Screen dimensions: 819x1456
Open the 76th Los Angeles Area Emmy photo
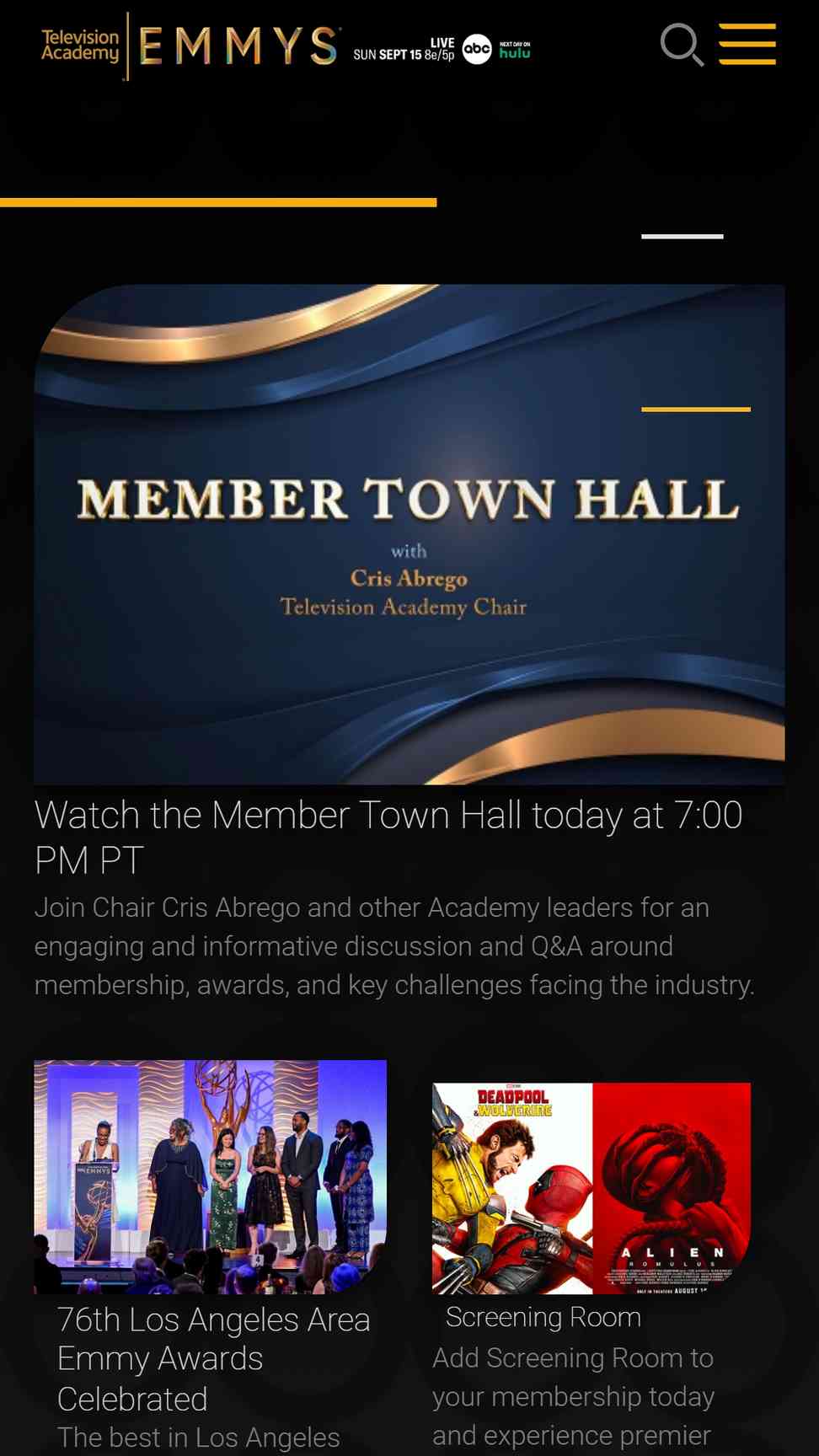(x=210, y=1176)
